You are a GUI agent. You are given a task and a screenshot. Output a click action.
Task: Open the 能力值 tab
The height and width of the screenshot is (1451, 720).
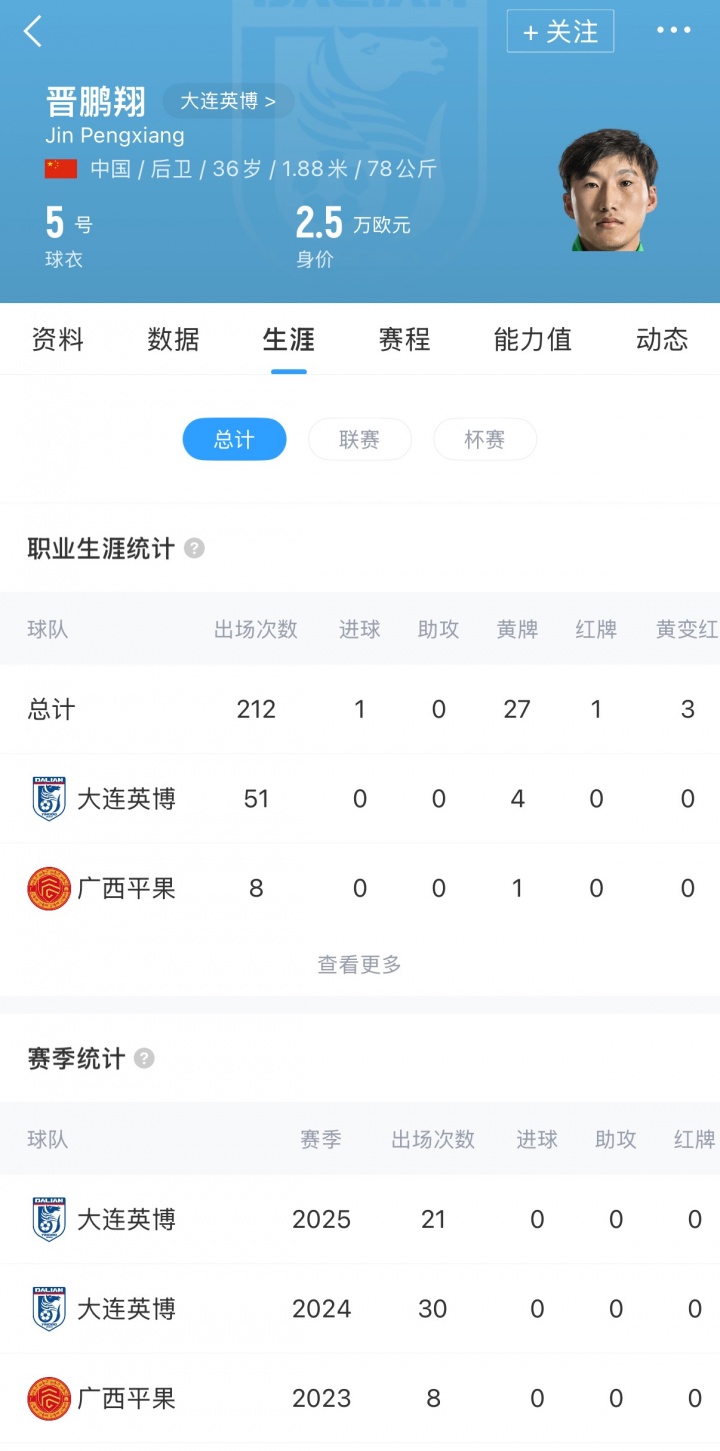[x=533, y=339]
